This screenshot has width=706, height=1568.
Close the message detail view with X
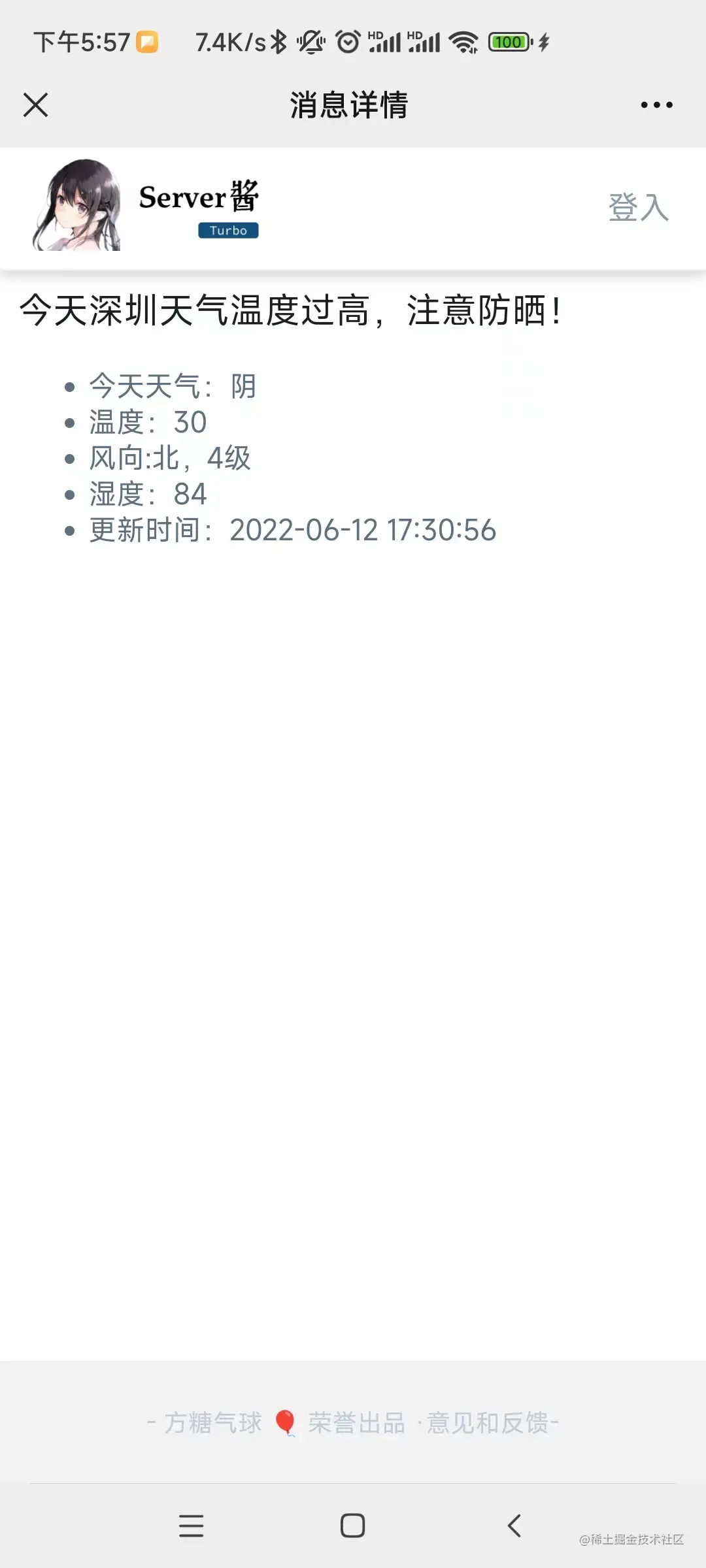36,105
